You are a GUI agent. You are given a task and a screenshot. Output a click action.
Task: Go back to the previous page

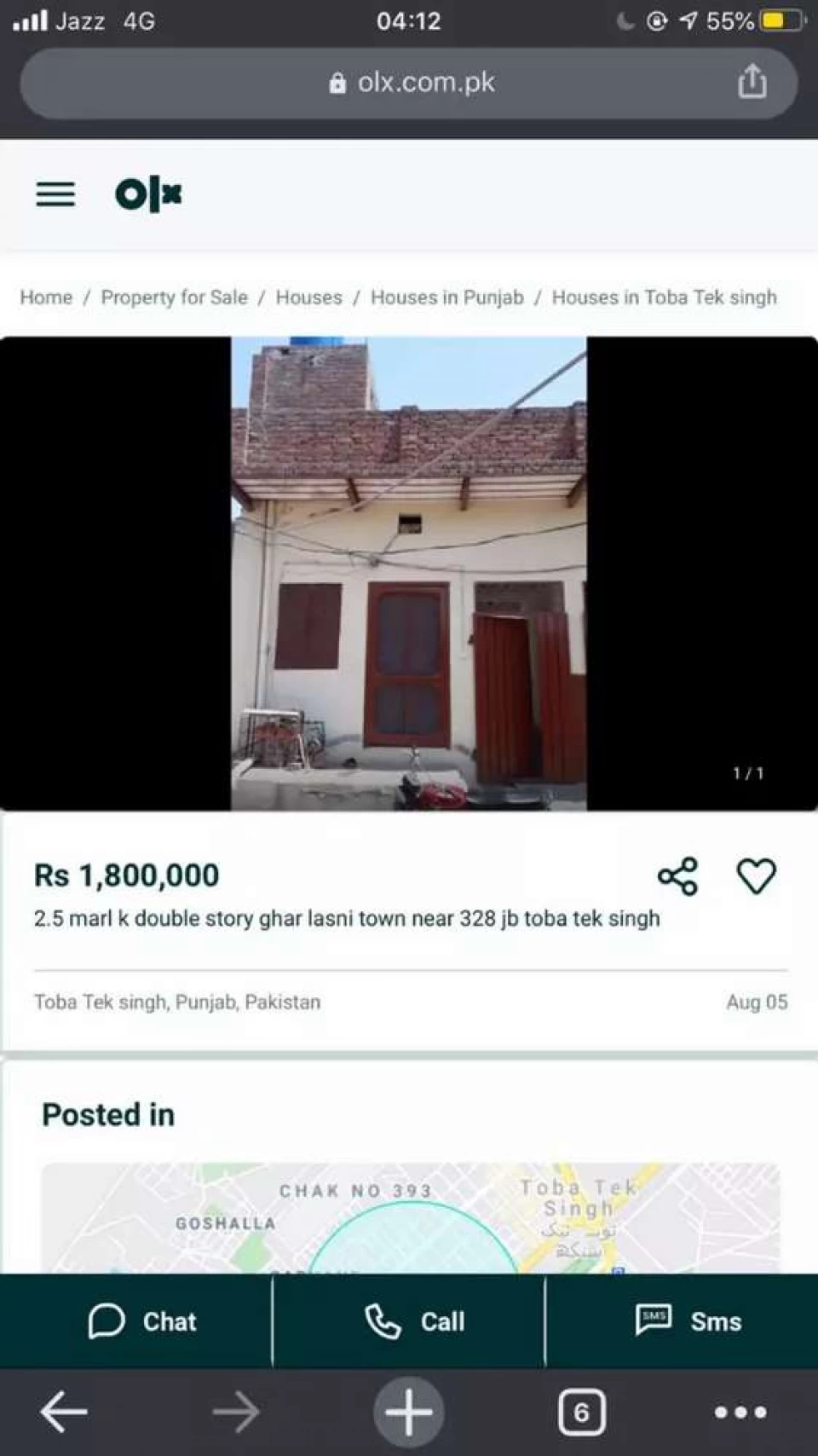click(x=64, y=1412)
